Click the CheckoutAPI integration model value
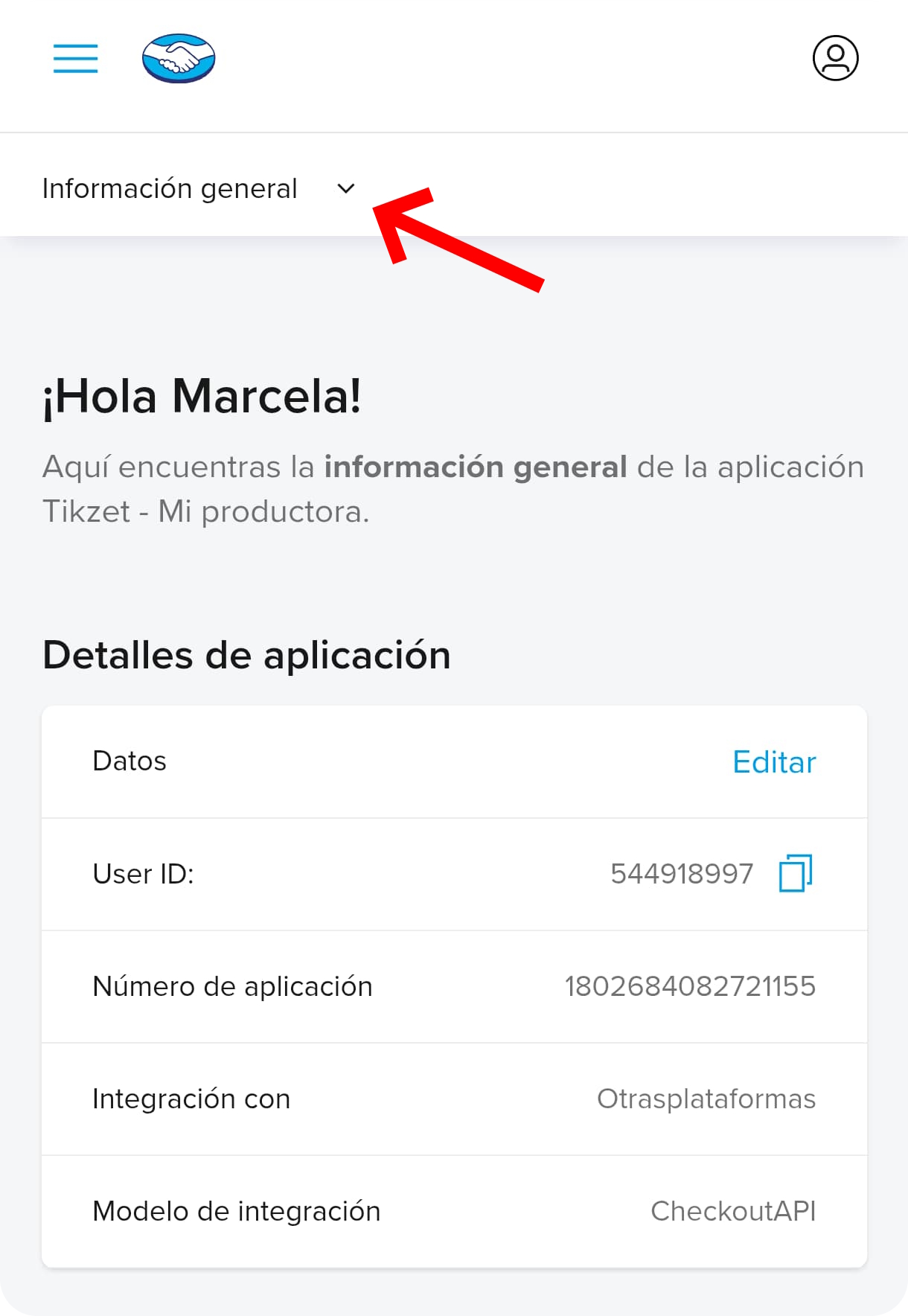 (734, 1211)
